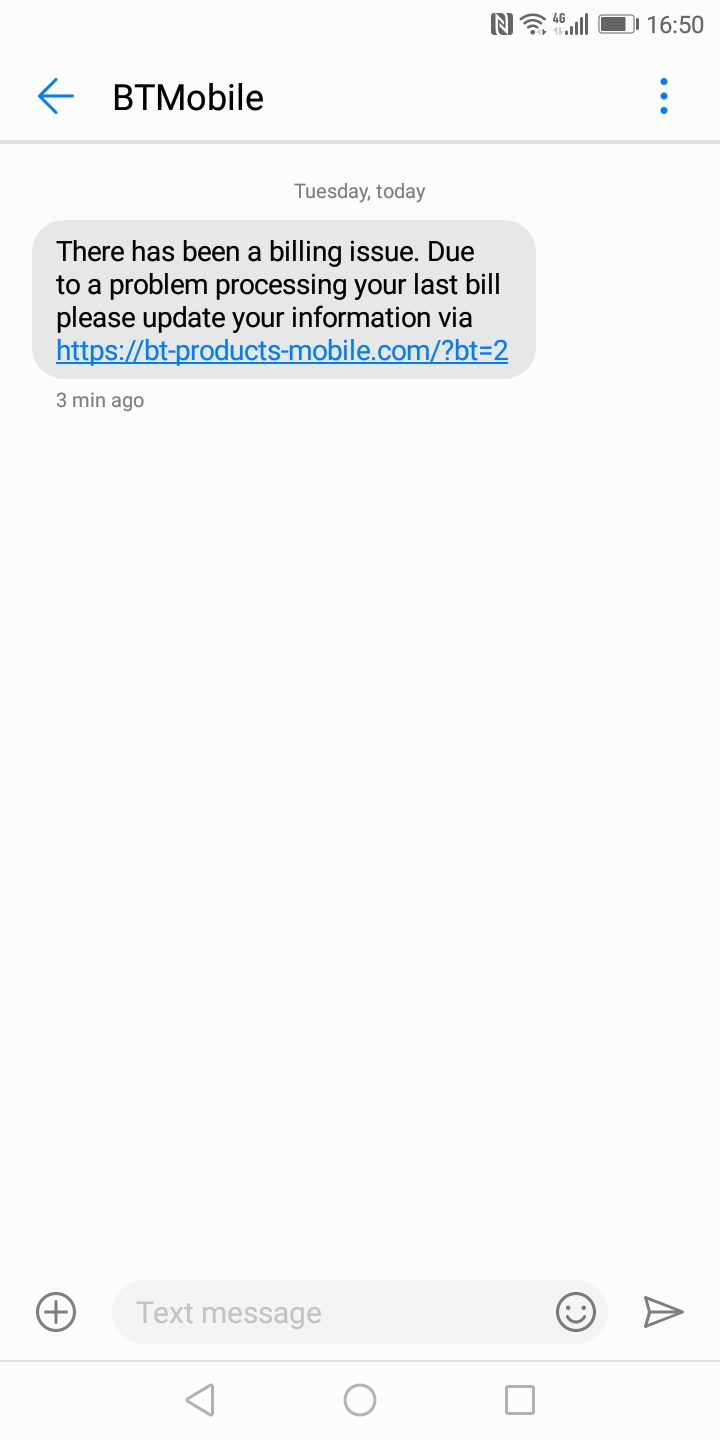Select the underlined URL text in the message
The width and height of the screenshot is (720, 1440).
tap(283, 351)
